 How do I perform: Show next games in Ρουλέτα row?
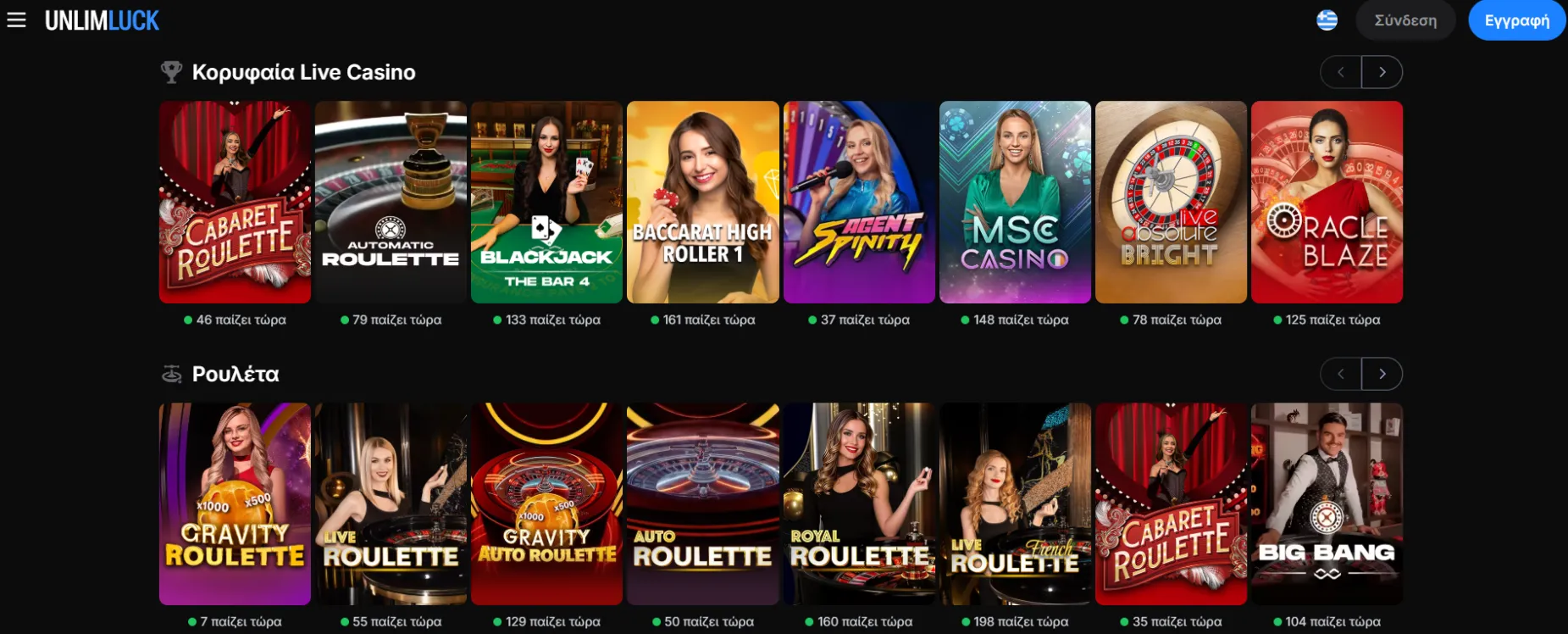pyautogui.click(x=1382, y=374)
